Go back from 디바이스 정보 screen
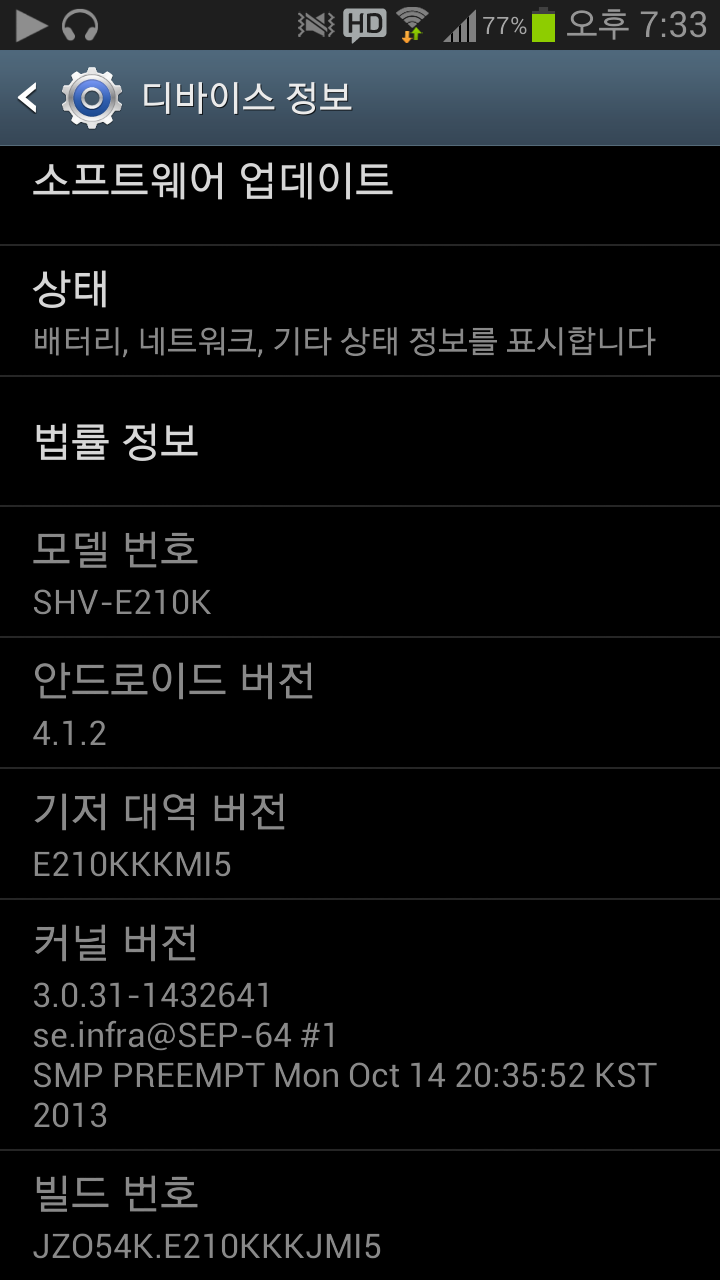 [30, 98]
